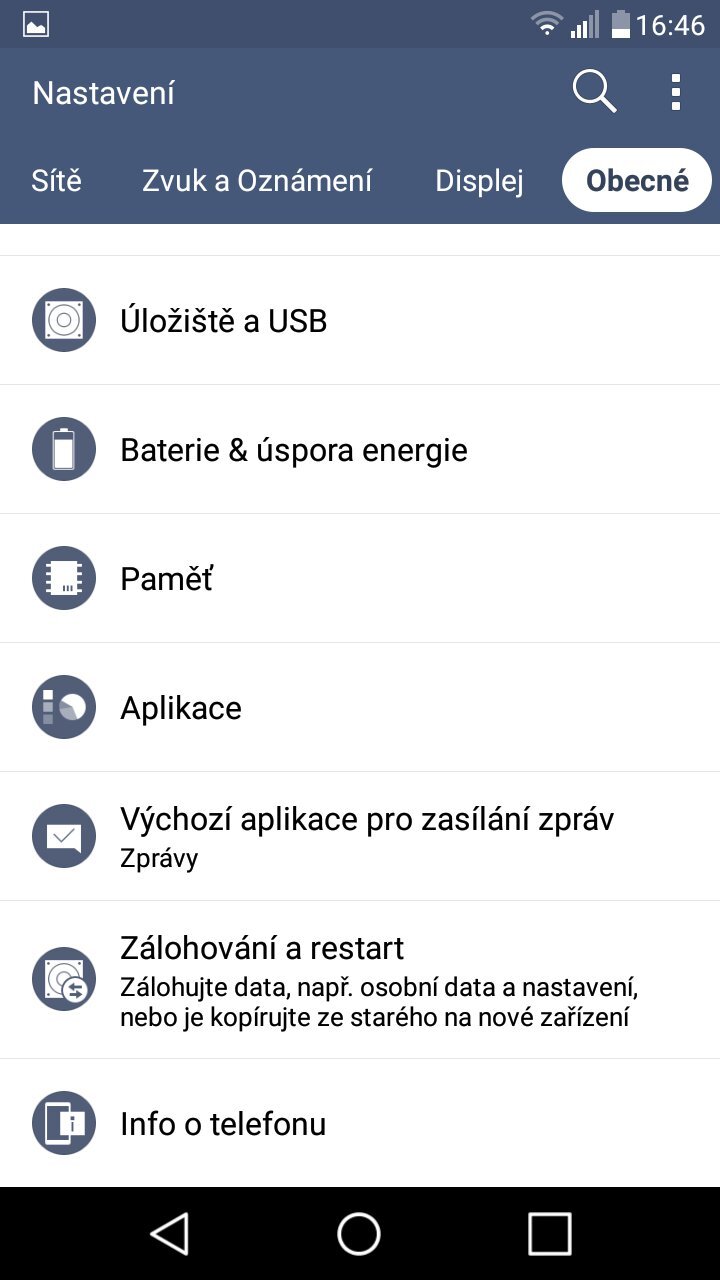
Task: Tap the envelope icon for default messaging app
Action: coord(63,836)
